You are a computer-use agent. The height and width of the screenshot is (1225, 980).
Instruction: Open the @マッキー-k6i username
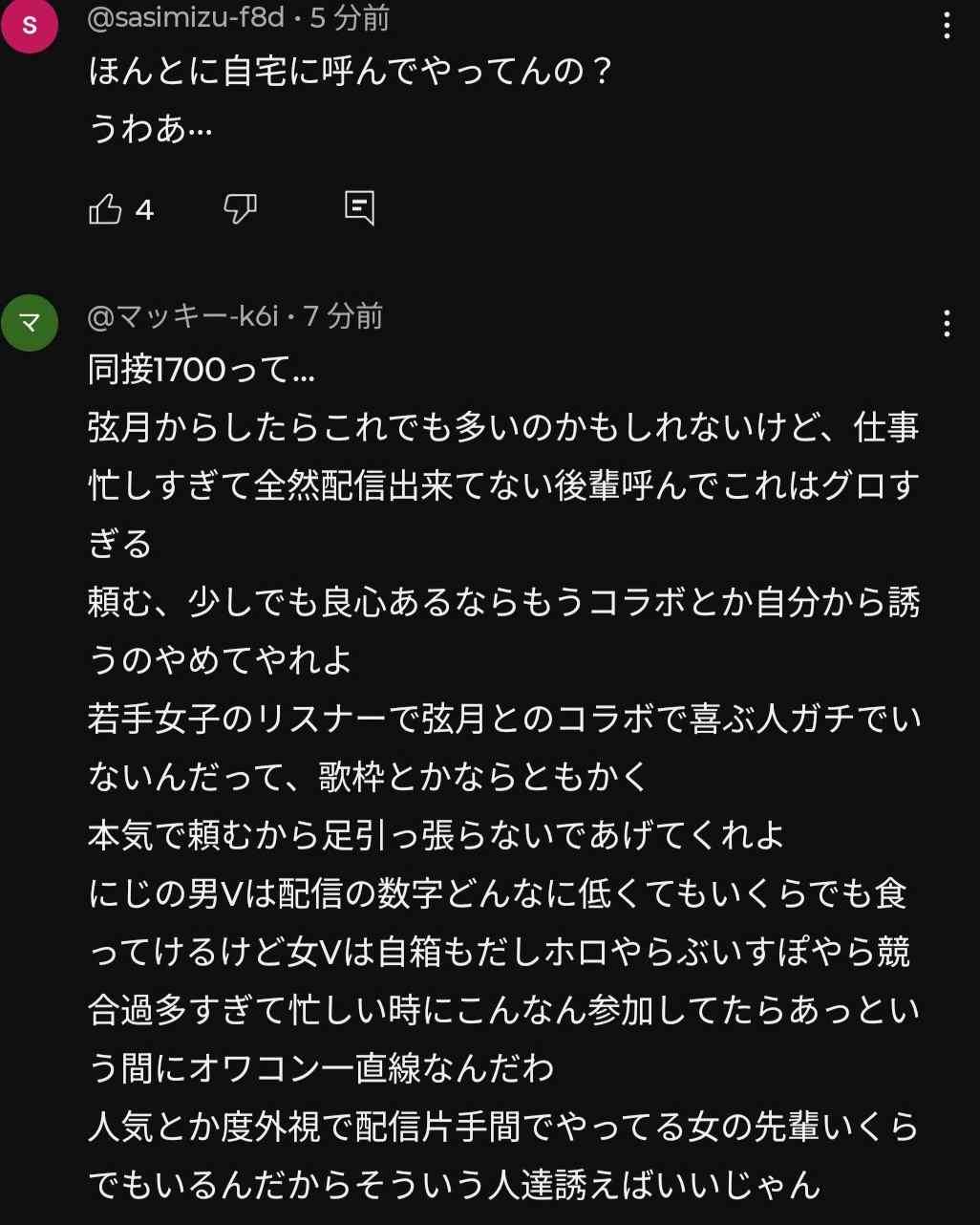(182, 316)
